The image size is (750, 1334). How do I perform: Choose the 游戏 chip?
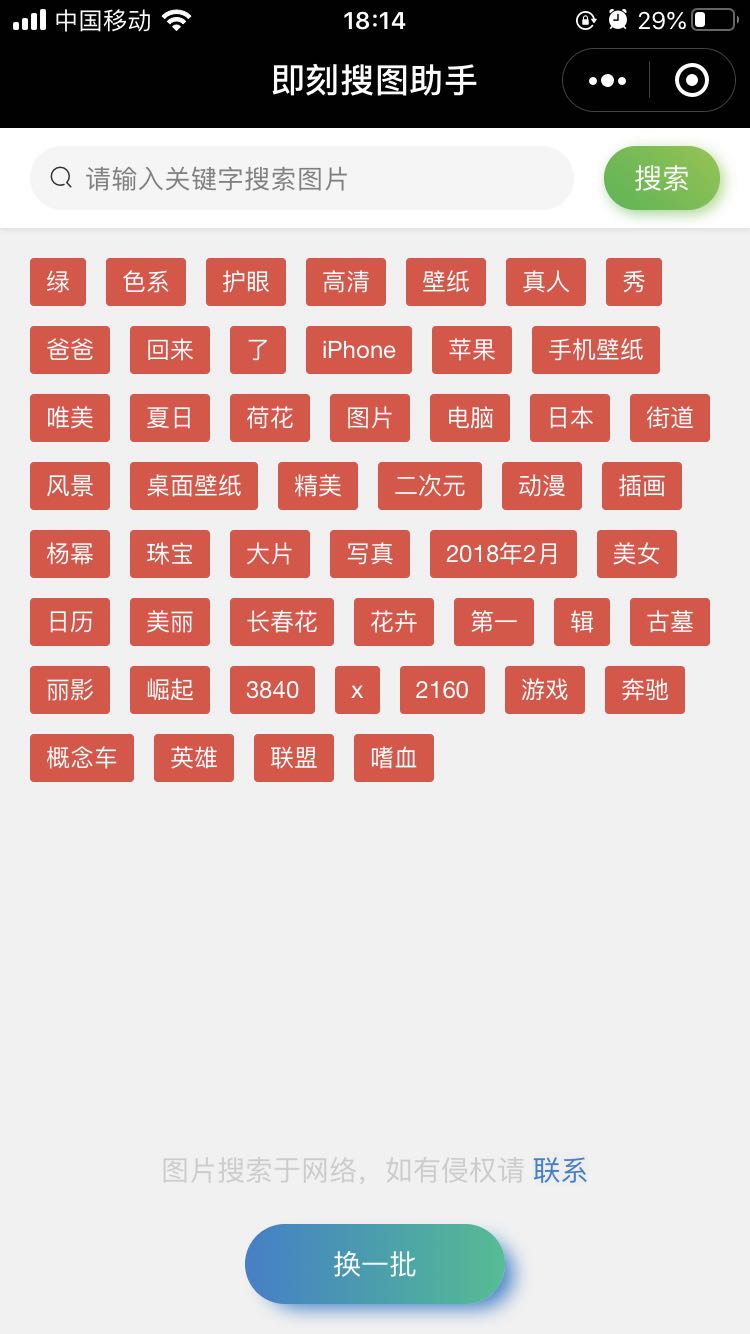point(545,690)
